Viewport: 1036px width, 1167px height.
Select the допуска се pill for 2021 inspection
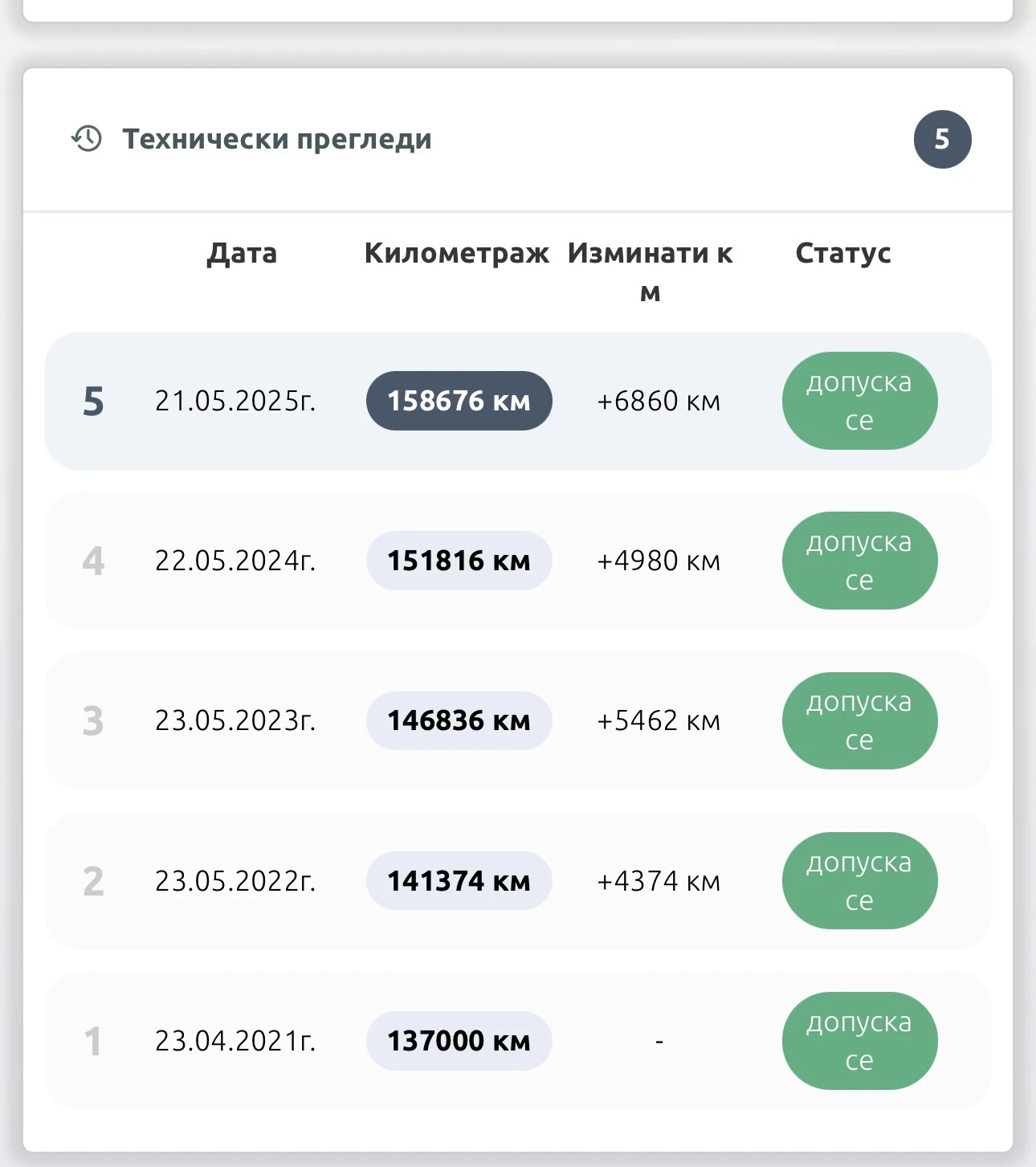point(859,1041)
